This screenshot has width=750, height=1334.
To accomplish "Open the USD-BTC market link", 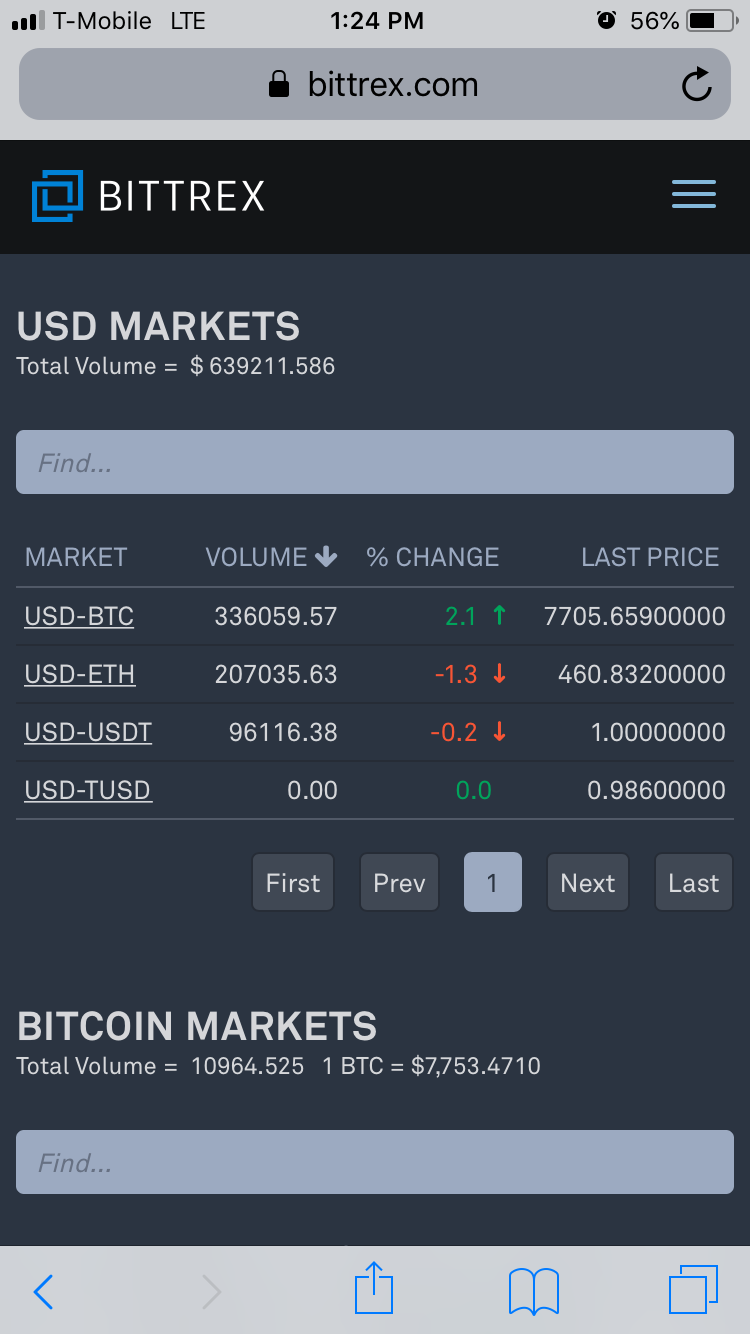I will tap(79, 616).
